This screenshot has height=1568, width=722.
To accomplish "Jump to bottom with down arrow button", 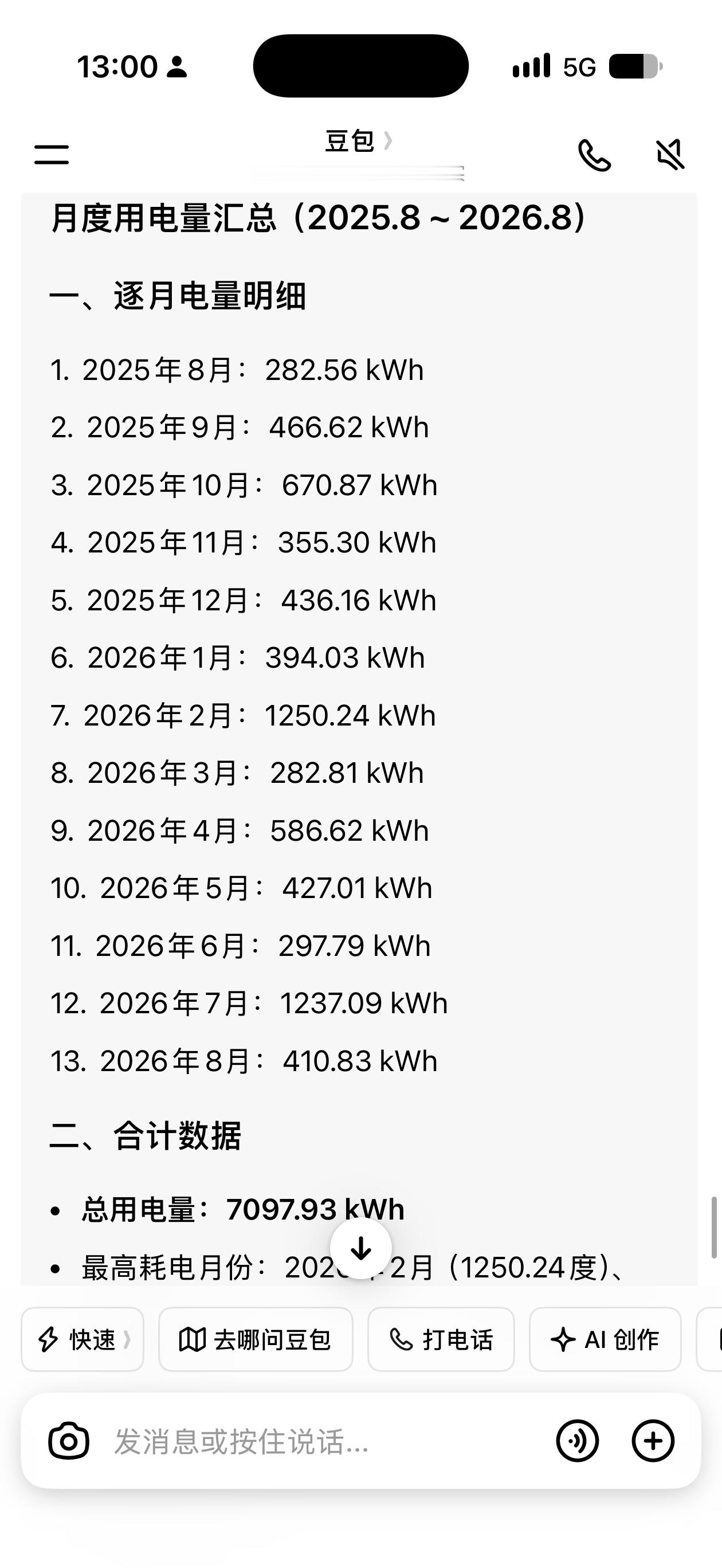I will pyautogui.click(x=361, y=1248).
